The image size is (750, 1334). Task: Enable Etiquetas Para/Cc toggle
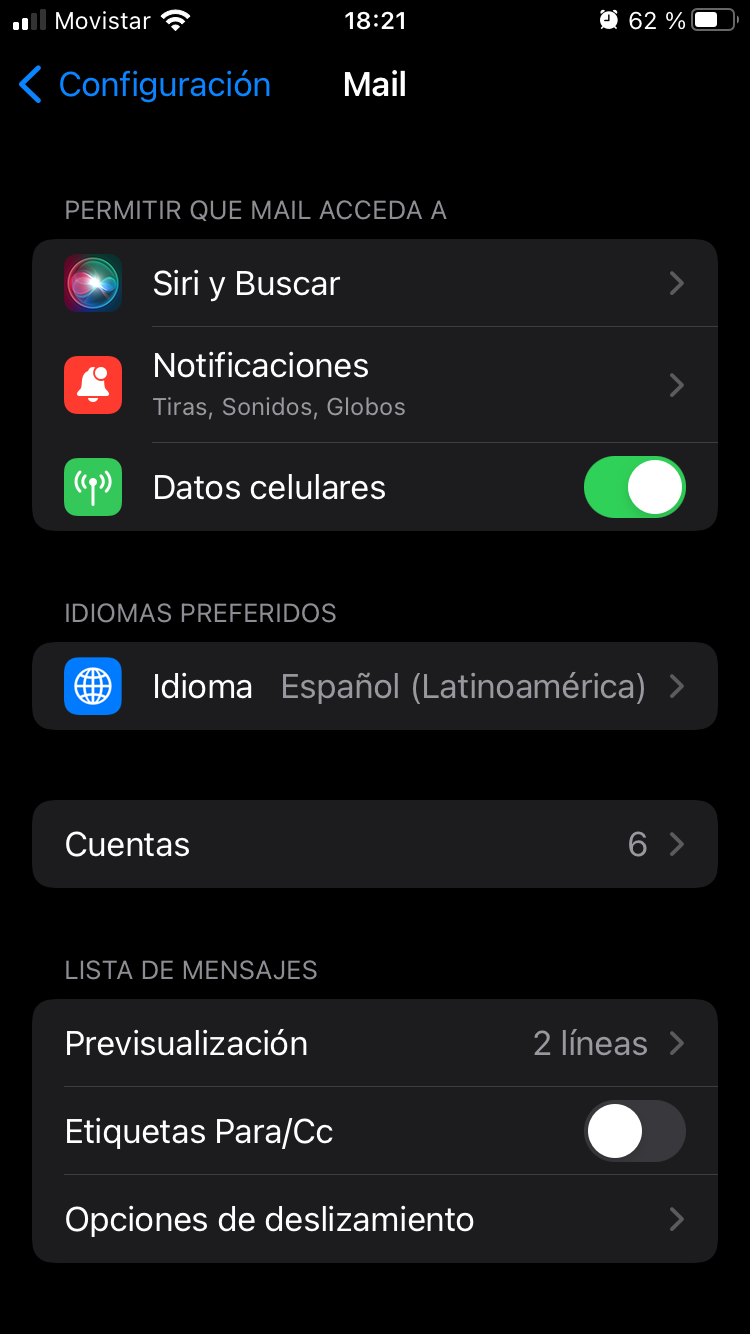click(635, 1131)
